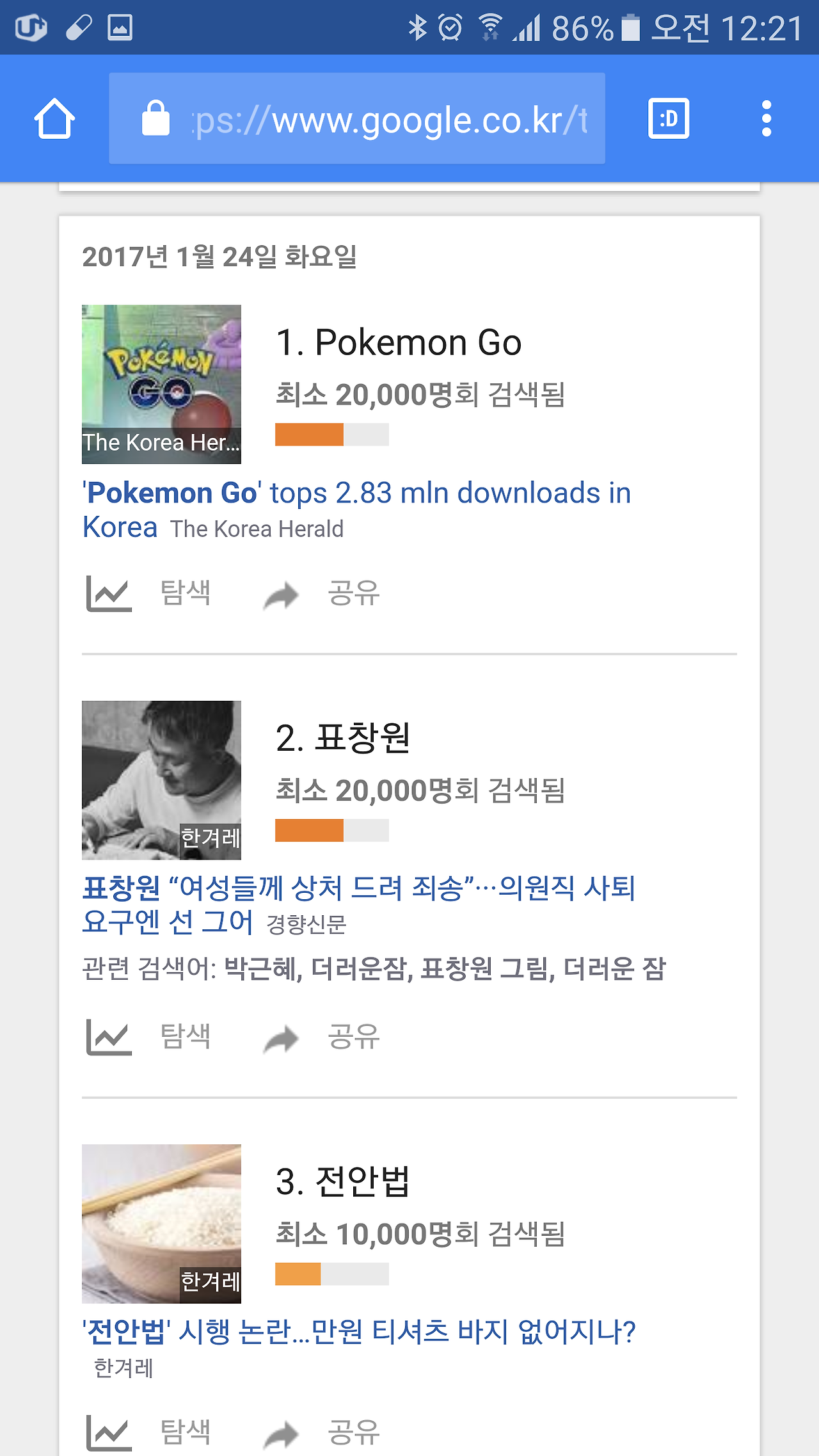Select the related search term 박근혜
819x1456 pixels.
coord(261,968)
